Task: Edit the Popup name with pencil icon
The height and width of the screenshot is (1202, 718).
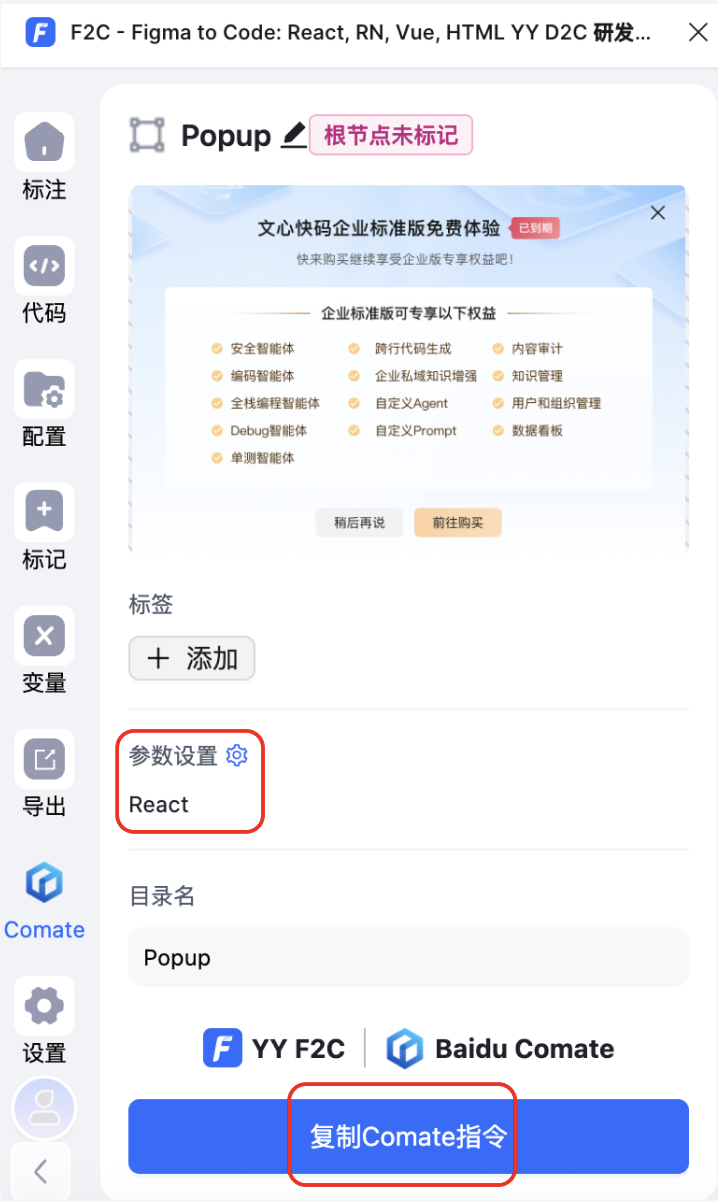Action: pos(293,135)
